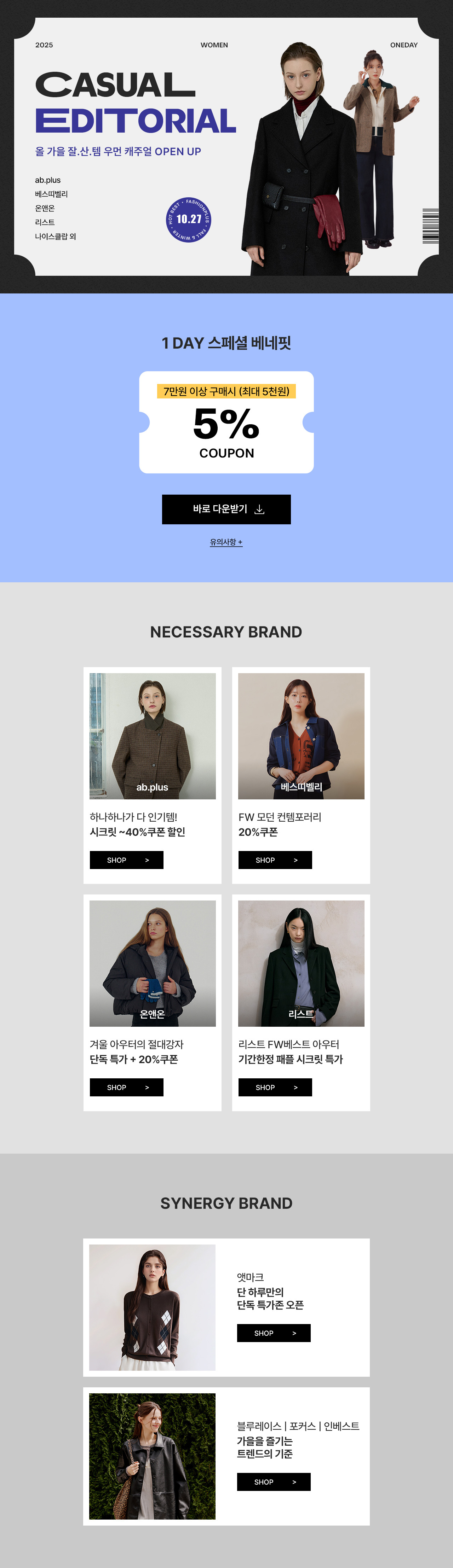The width and height of the screenshot is (453, 1568).
Task: Download the 5% coupon now
Action: [226, 509]
